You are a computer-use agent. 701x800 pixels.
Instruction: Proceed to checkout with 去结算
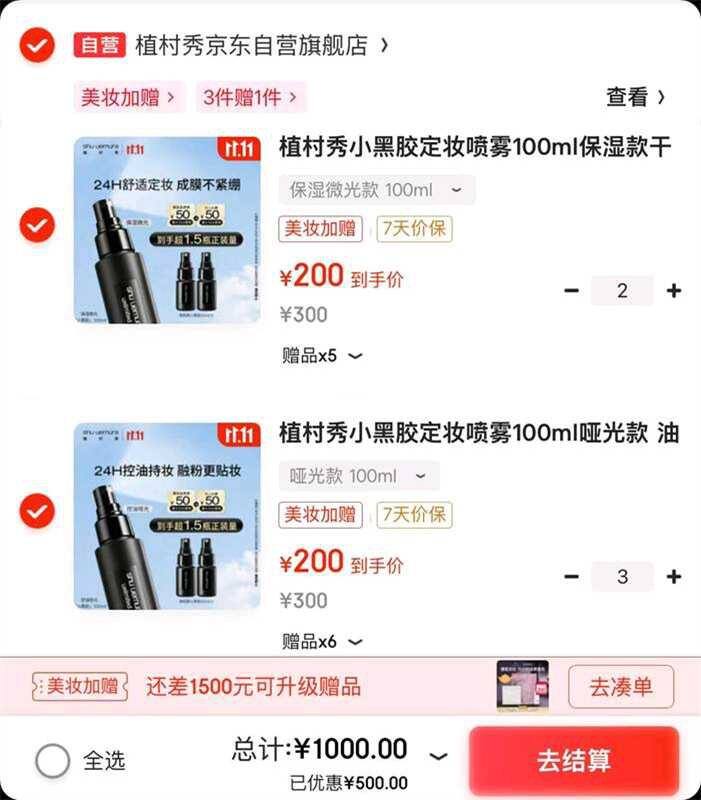[574, 760]
